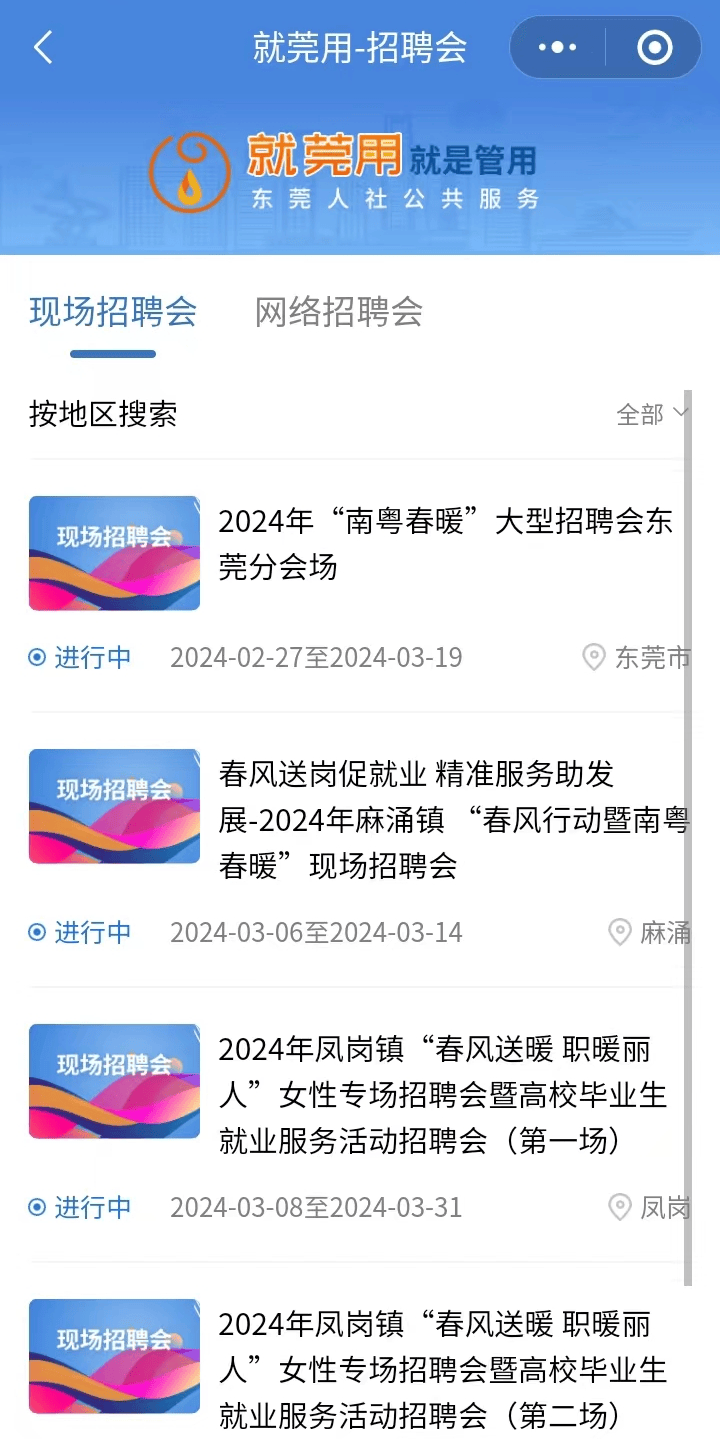Select the 现场招聘会 tab
The width and height of the screenshot is (720, 1439).
click(x=112, y=312)
